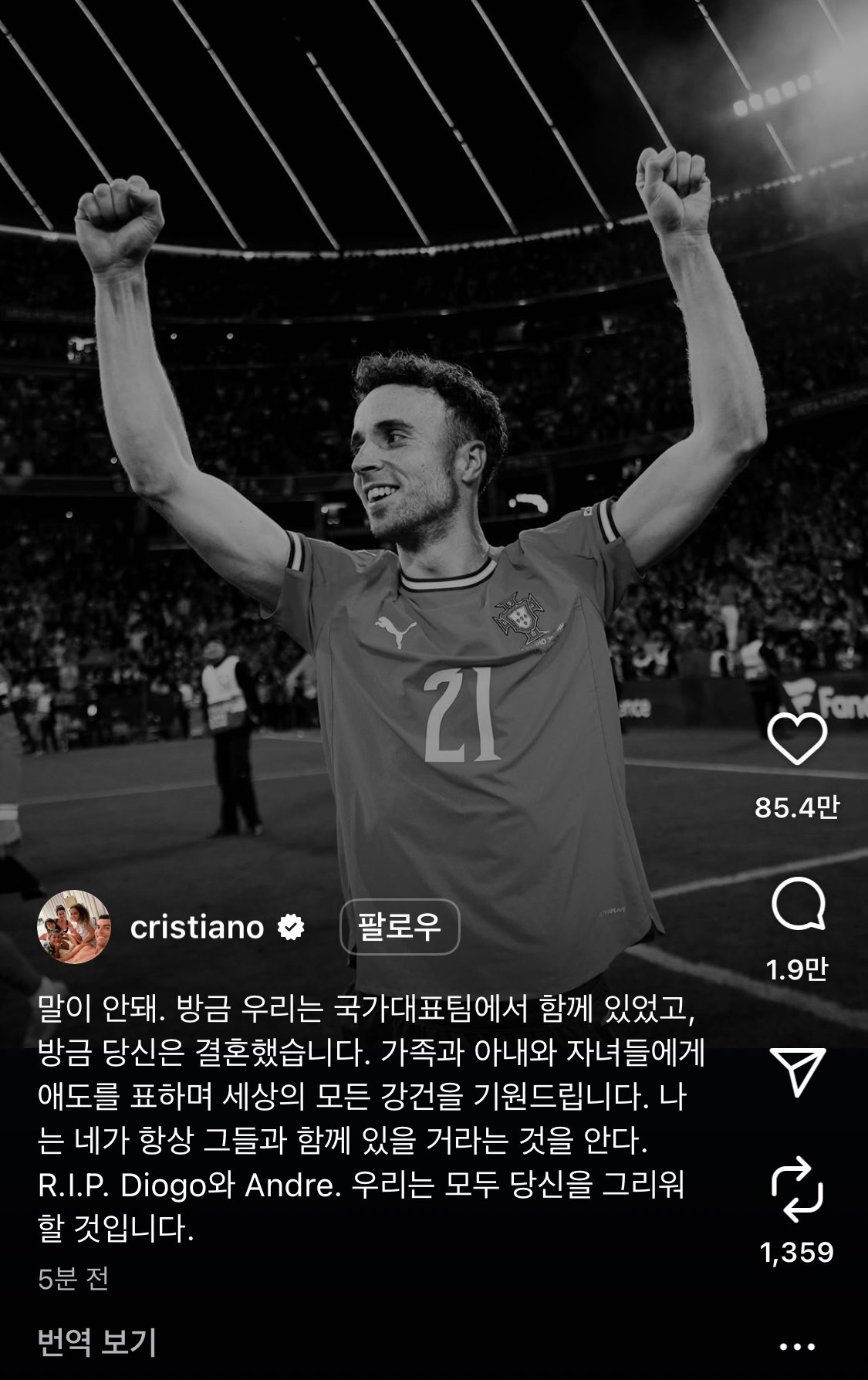Open the three-dot overflow menu
The width and height of the screenshot is (868, 1380).
(x=797, y=1347)
